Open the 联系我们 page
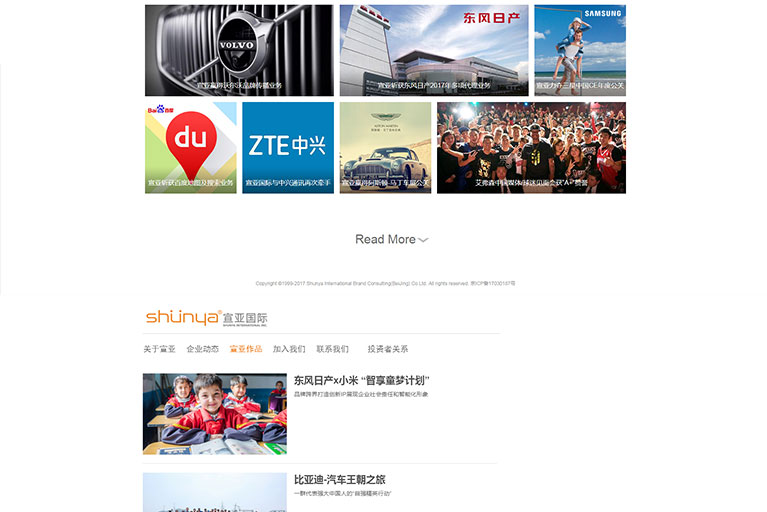This screenshot has width=767, height=512. click(x=332, y=349)
